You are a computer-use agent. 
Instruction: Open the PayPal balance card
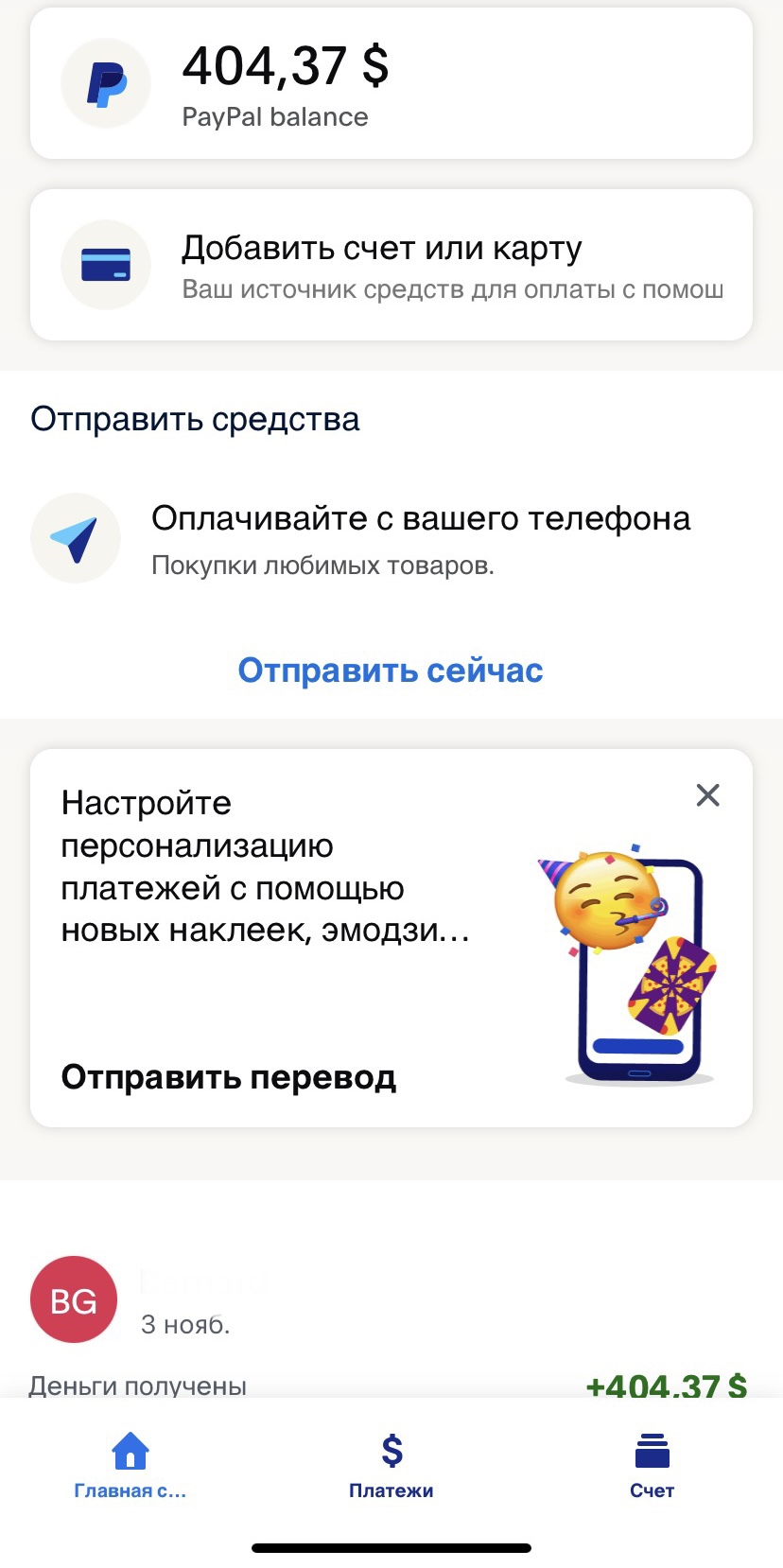pos(391,85)
